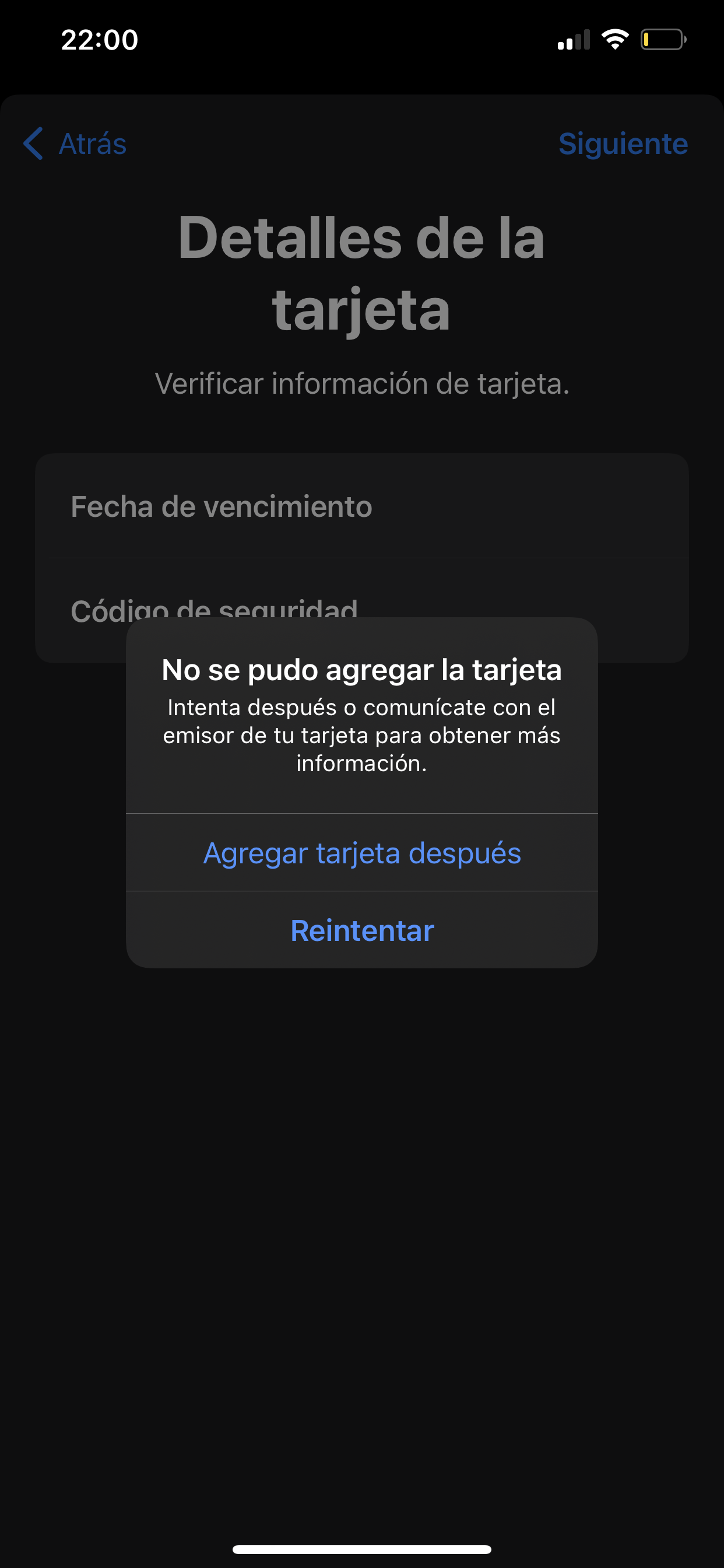
Task: Choose Agregar tarjeta después in the alert
Action: click(362, 853)
